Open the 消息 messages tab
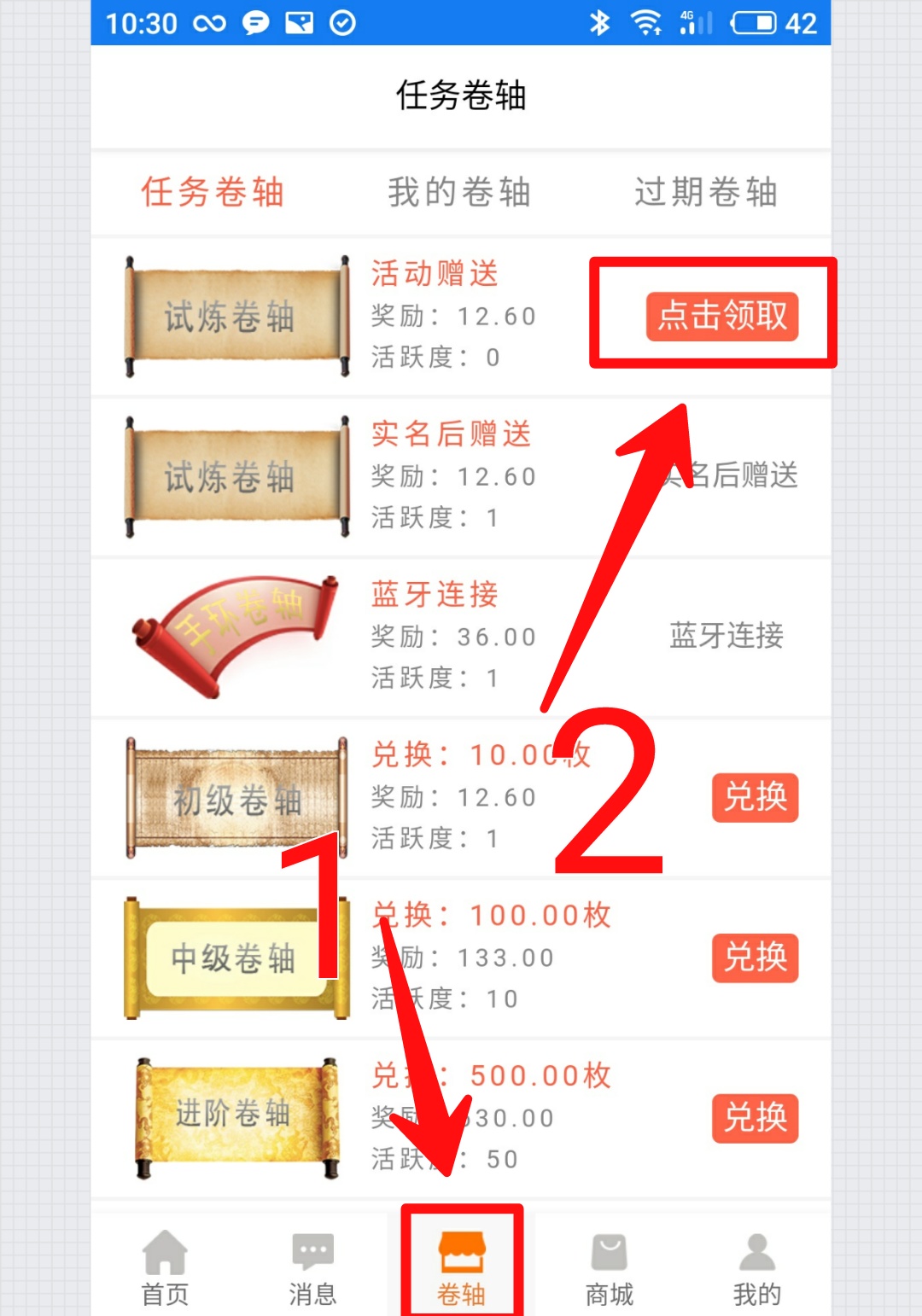 tap(312, 1268)
